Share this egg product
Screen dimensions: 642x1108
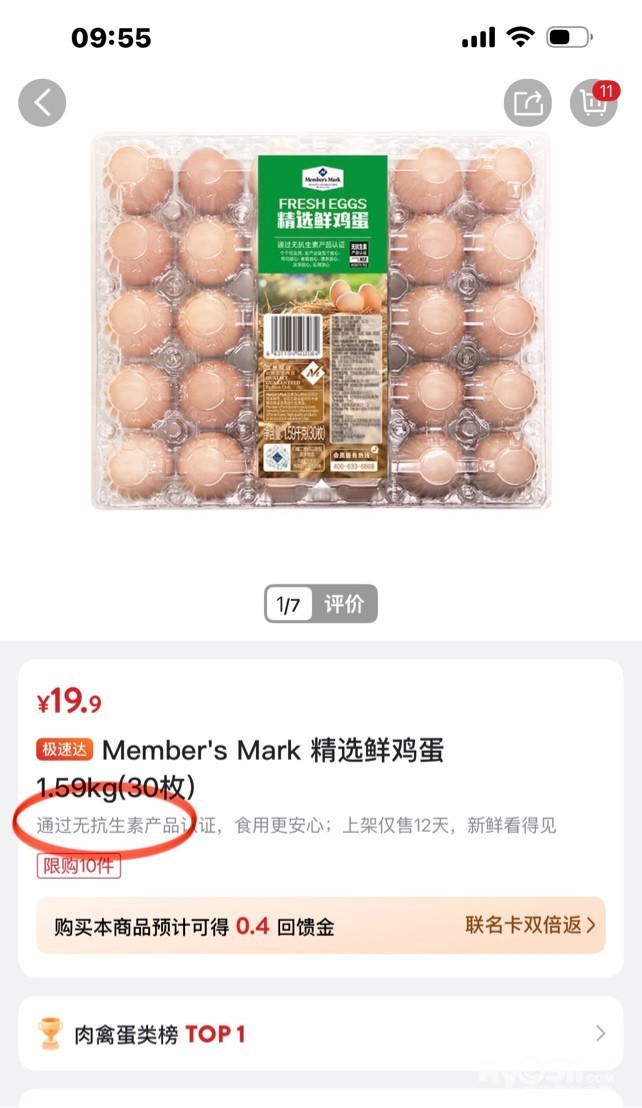[527, 102]
